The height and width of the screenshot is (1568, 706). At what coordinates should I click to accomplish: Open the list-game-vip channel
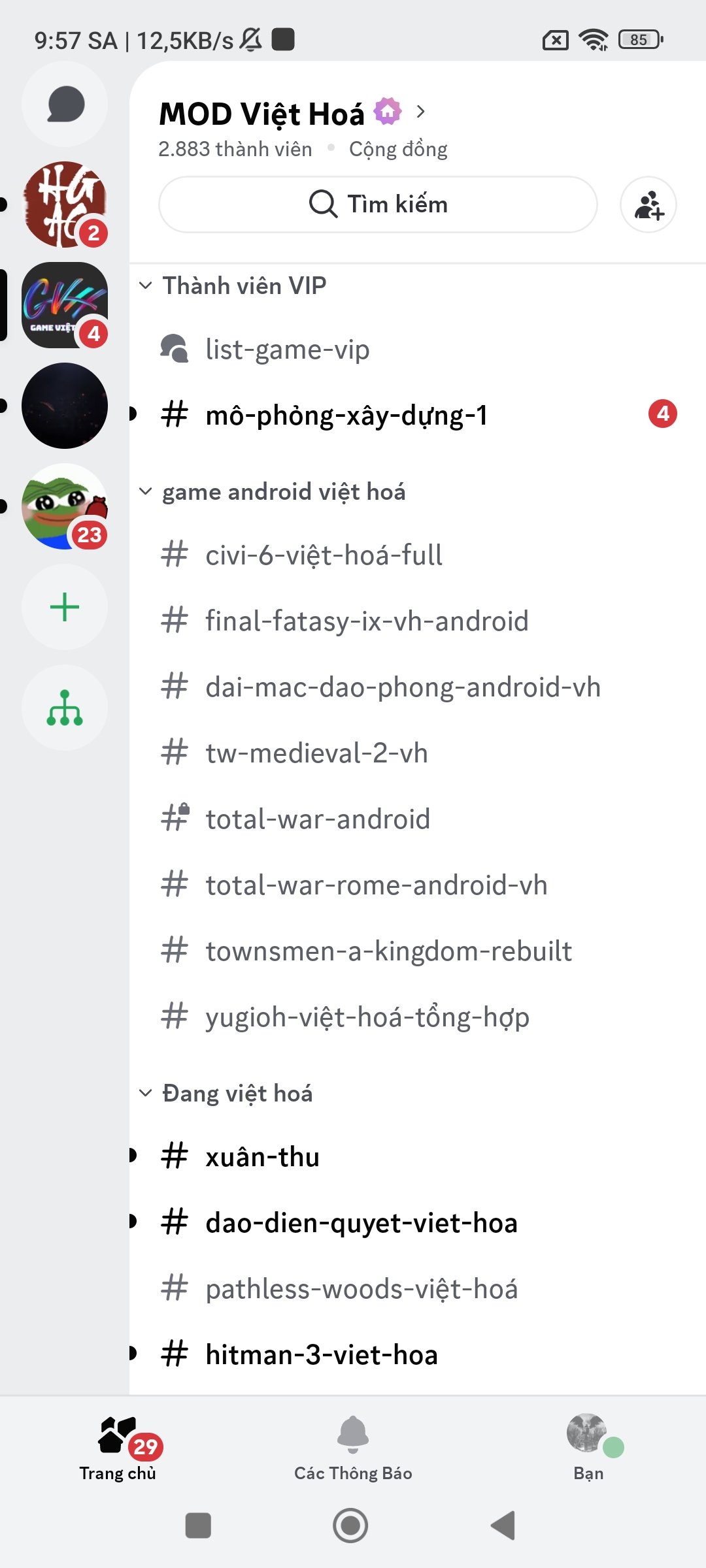click(x=288, y=350)
